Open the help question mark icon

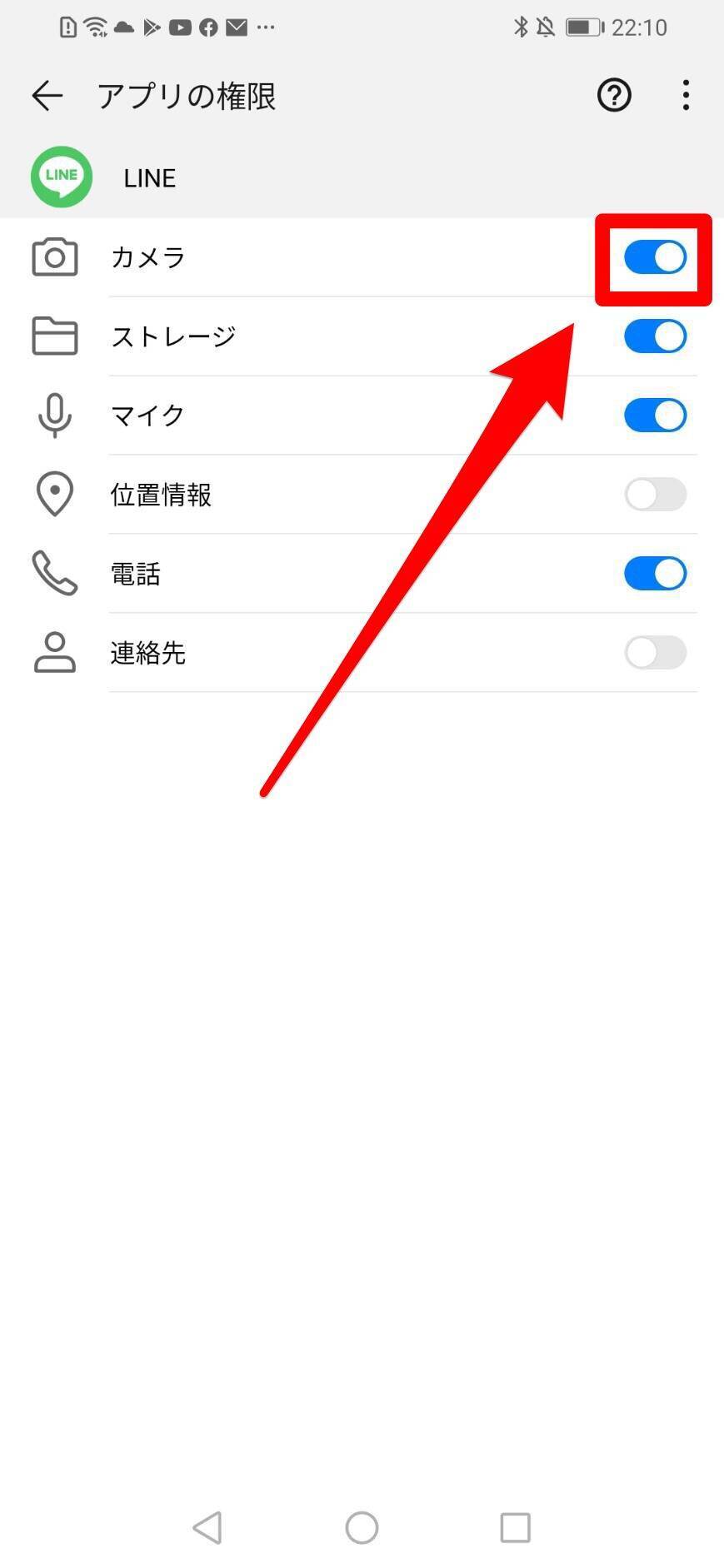pos(614,96)
